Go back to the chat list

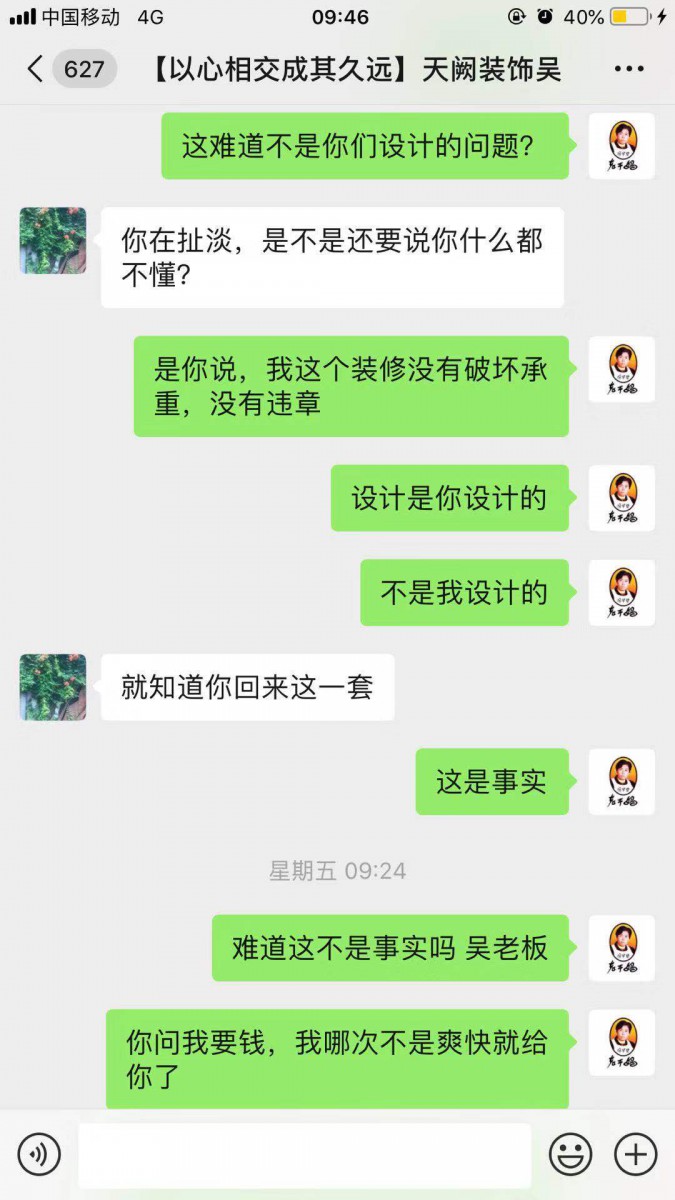pyautogui.click(x=36, y=69)
